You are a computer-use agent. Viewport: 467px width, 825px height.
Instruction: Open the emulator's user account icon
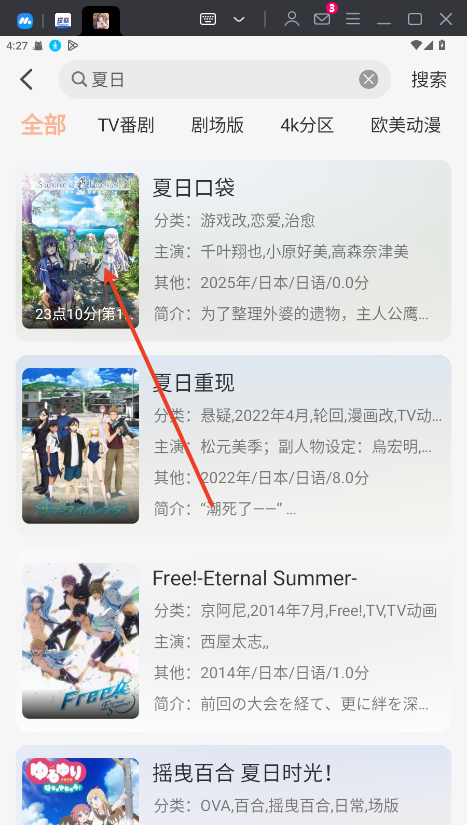pos(291,19)
